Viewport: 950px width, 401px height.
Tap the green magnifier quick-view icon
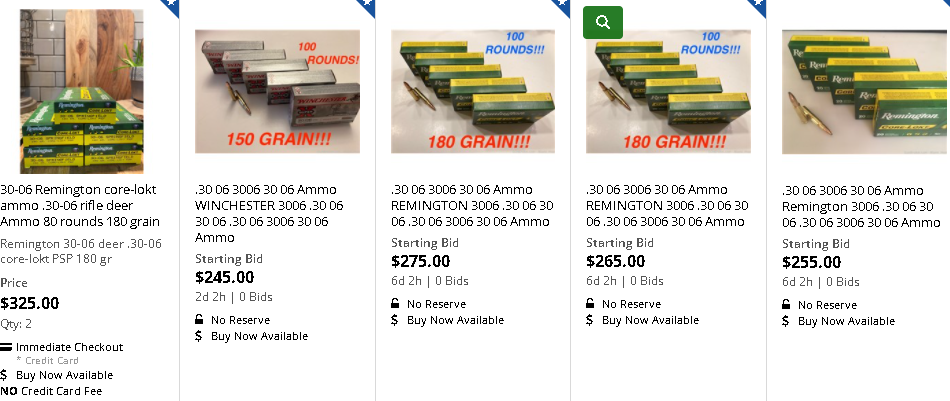tap(603, 22)
